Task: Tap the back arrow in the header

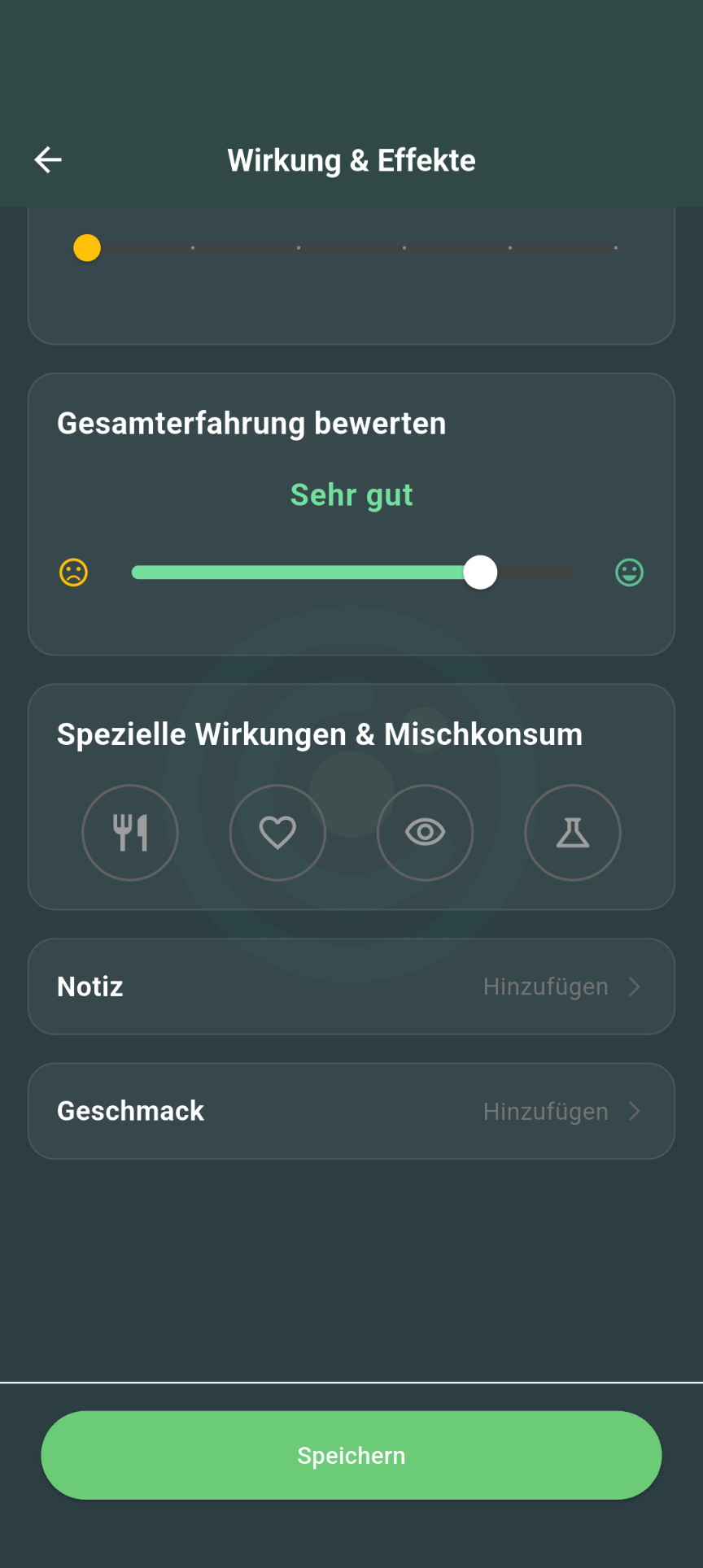Action: tap(47, 159)
